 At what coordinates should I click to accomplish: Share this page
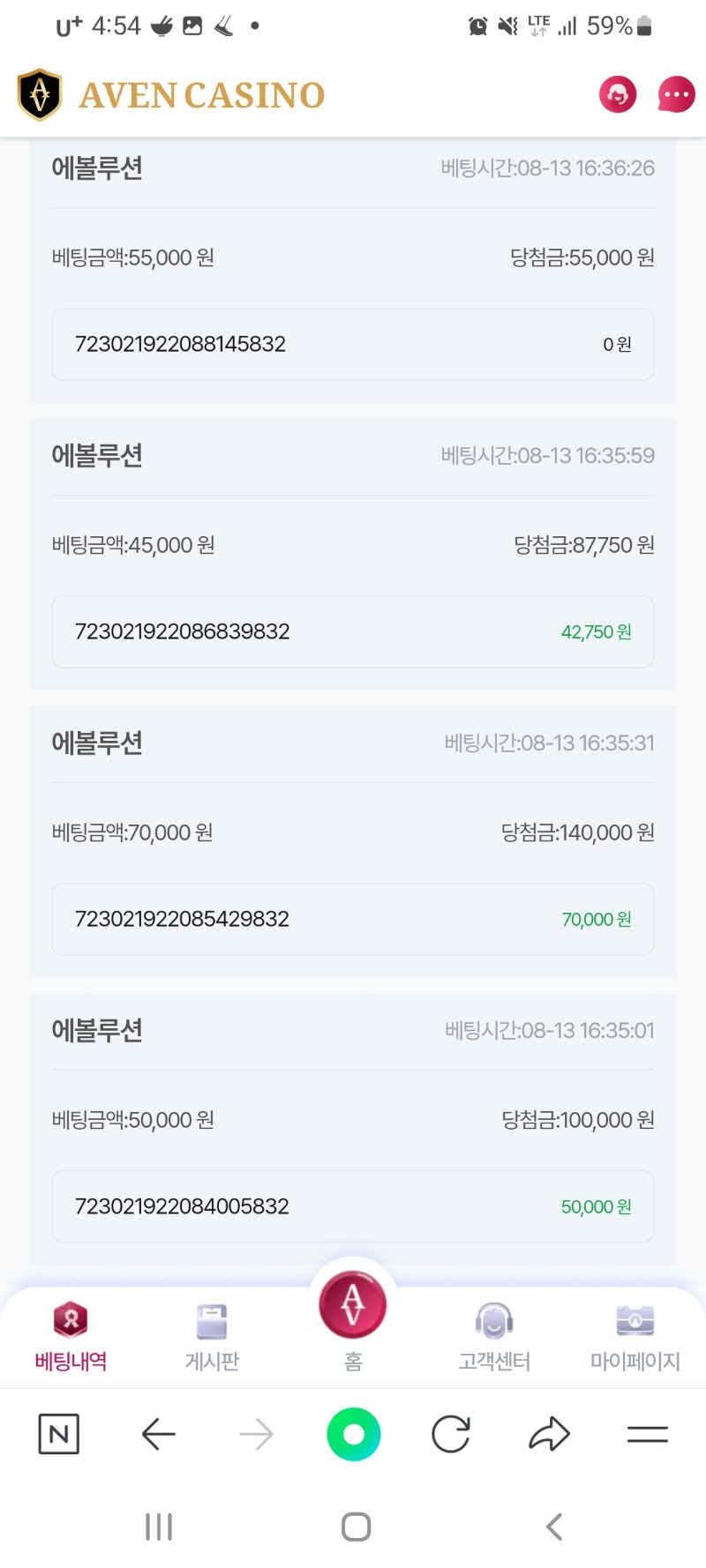coord(549,1435)
